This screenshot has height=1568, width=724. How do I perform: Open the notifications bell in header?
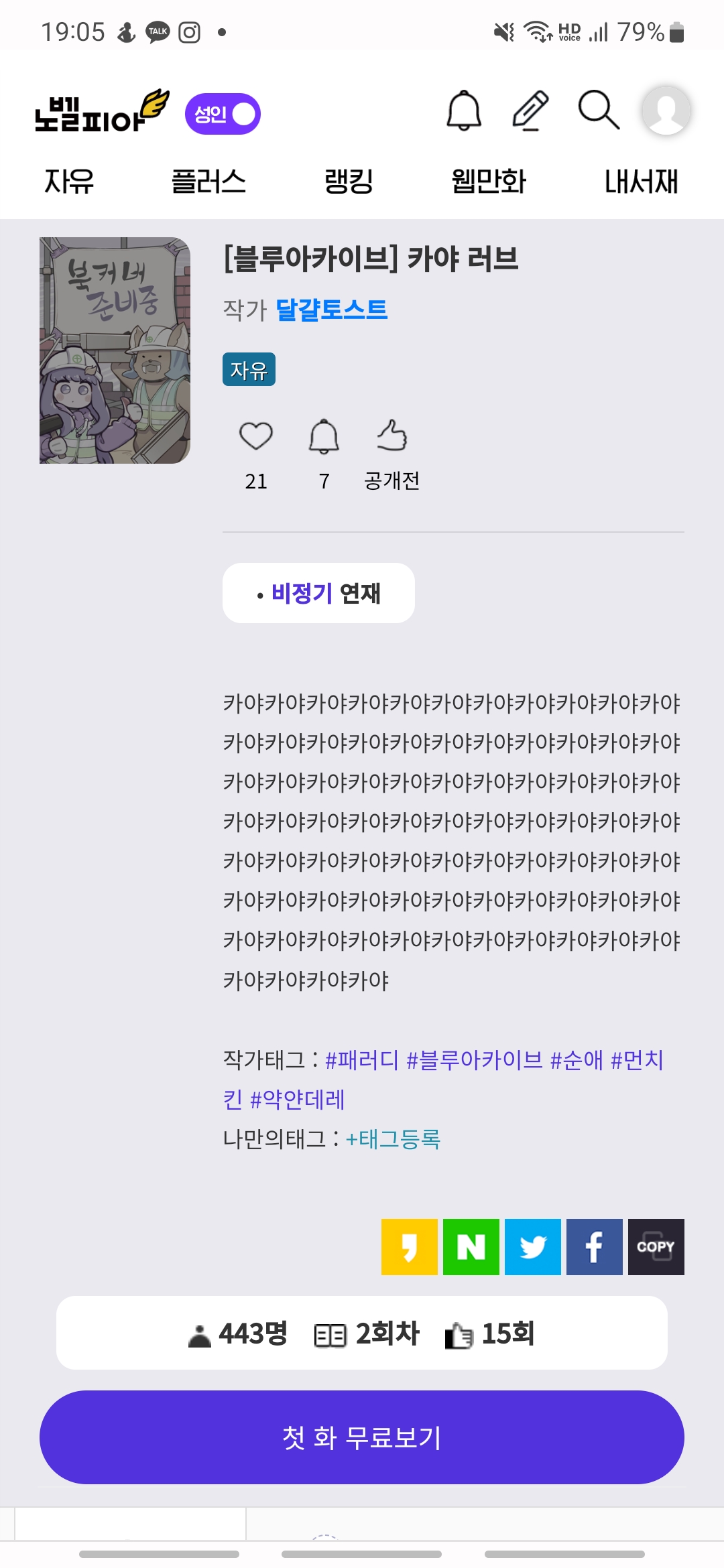click(464, 110)
